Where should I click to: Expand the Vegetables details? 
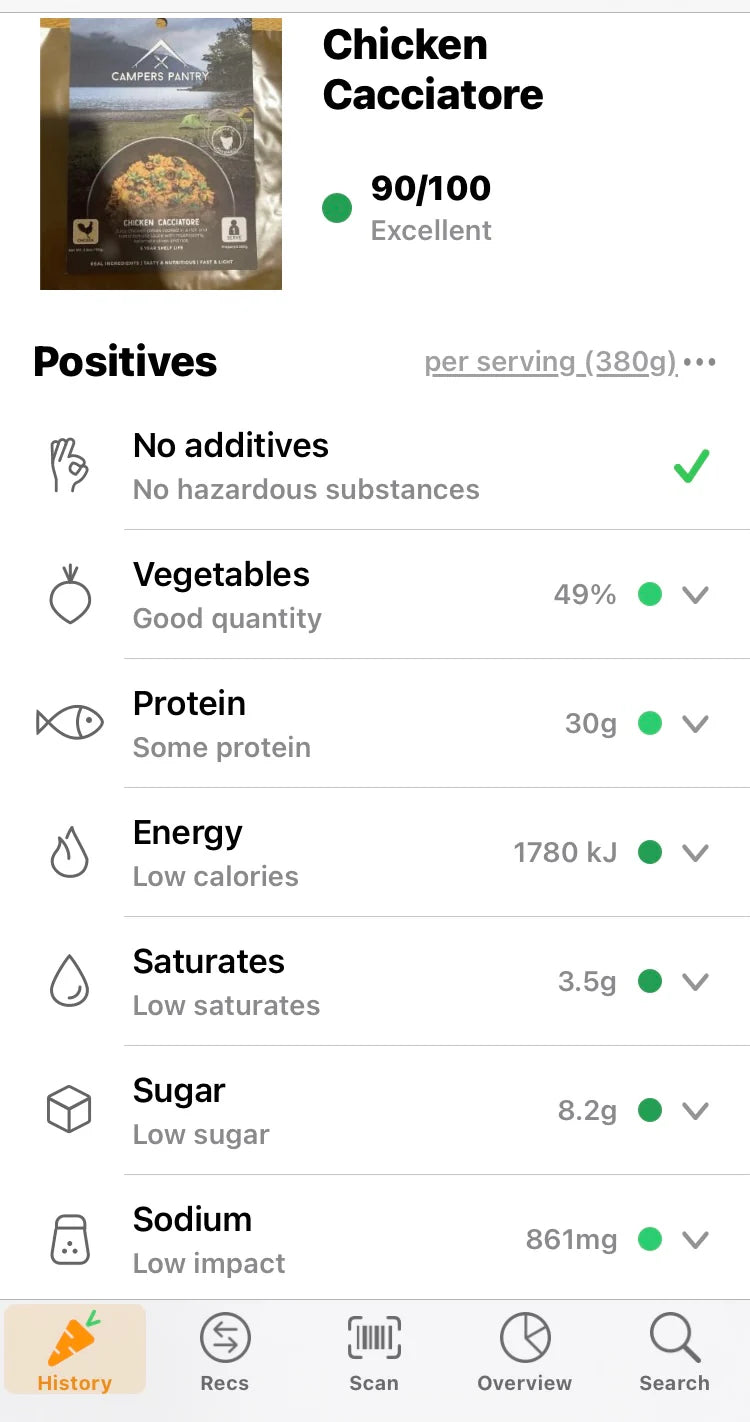click(x=695, y=595)
